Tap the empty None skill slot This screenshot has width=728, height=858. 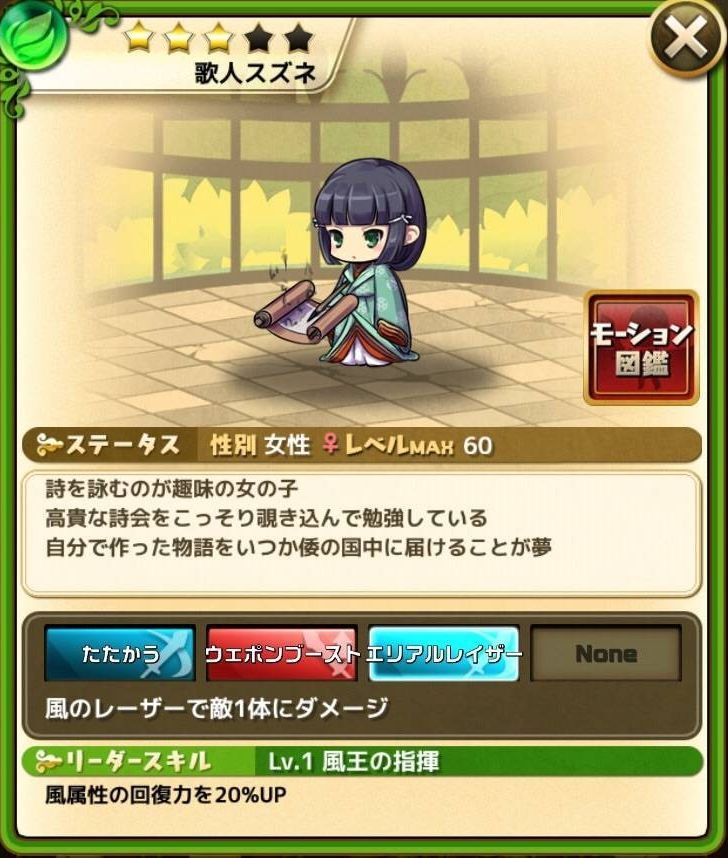tap(606, 654)
